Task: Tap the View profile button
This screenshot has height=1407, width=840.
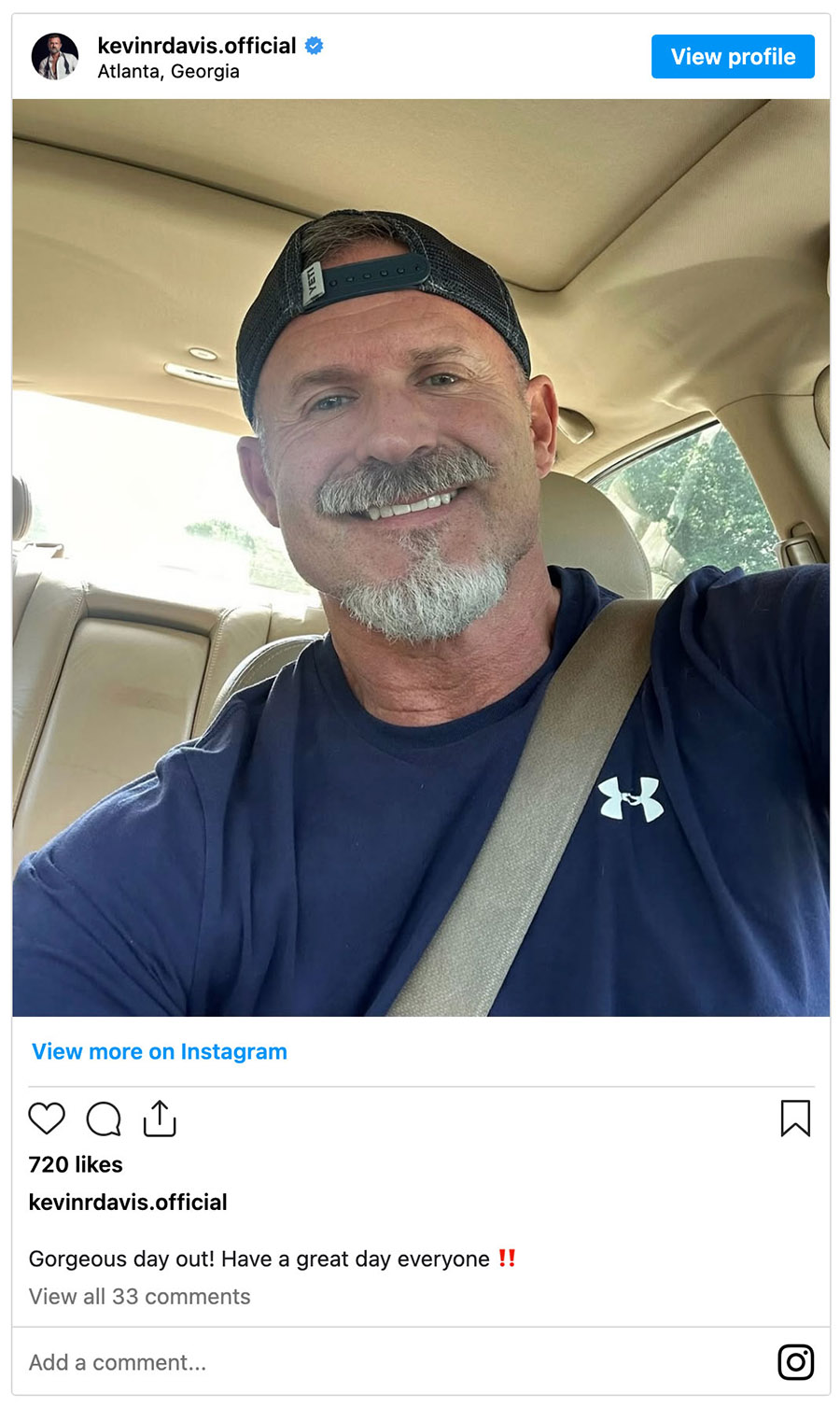Action: point(733,57)
